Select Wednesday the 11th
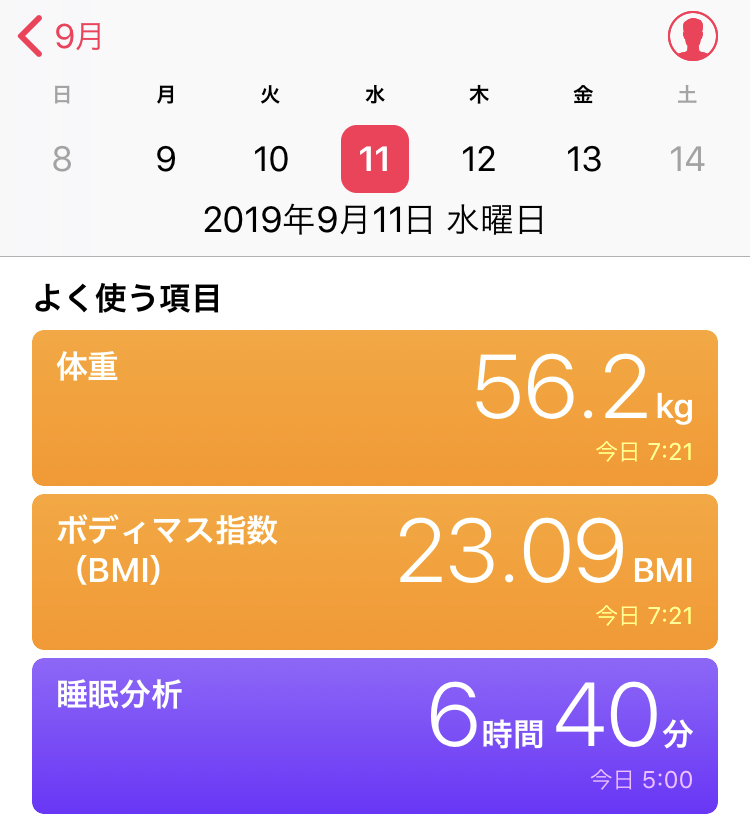This screenshot has height=831, width=750. [374, 159]
